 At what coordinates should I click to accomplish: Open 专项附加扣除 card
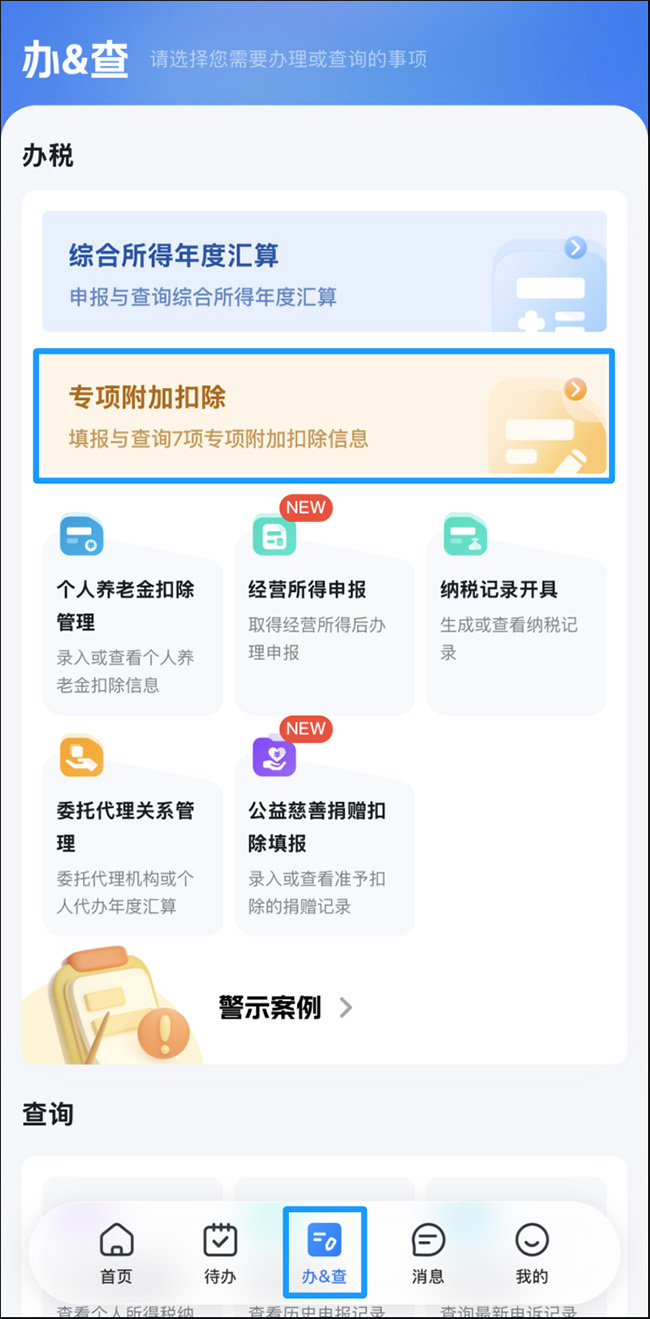point(324,416)
